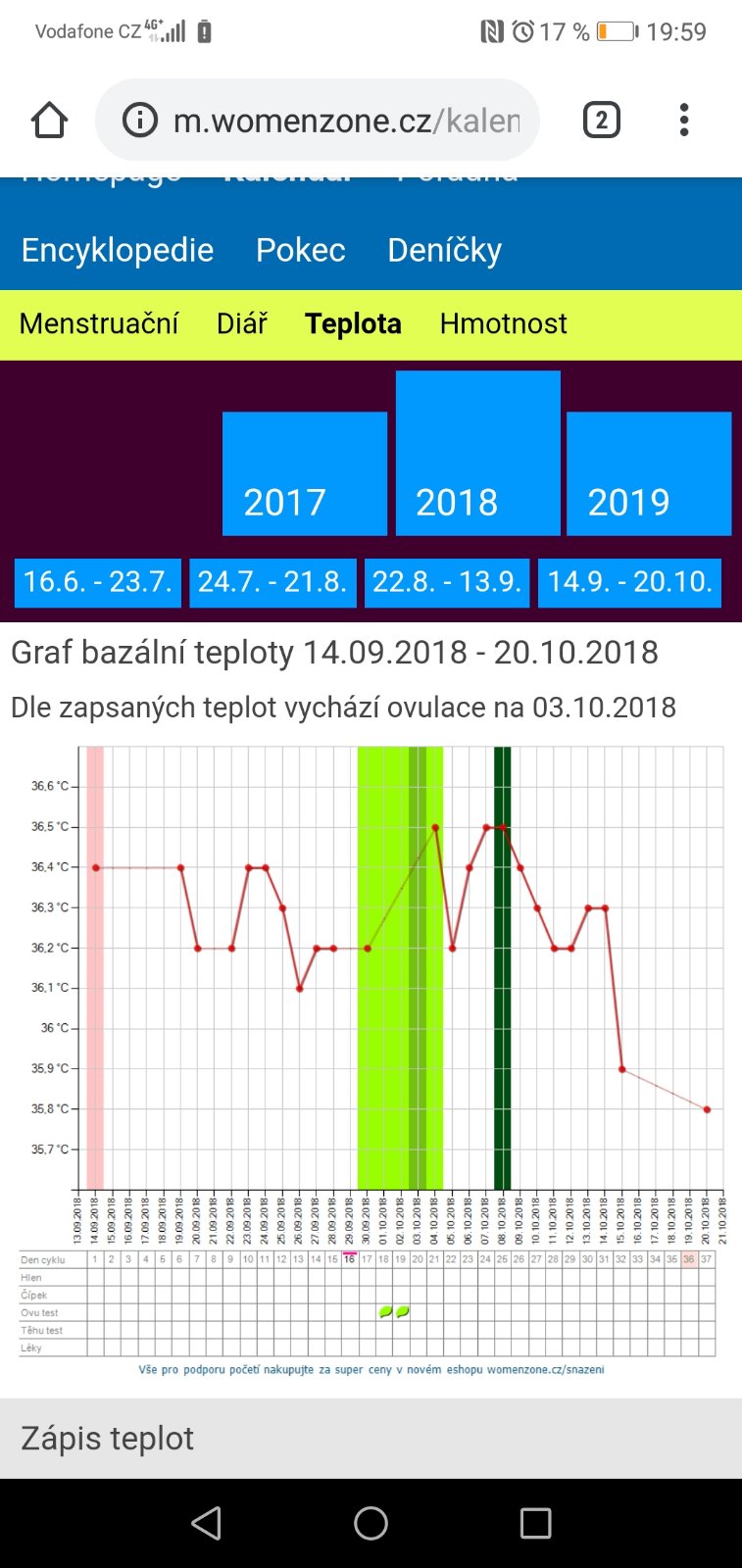
Task: Open the tab switcher showing 2 tabs
Action: (601, 121)
